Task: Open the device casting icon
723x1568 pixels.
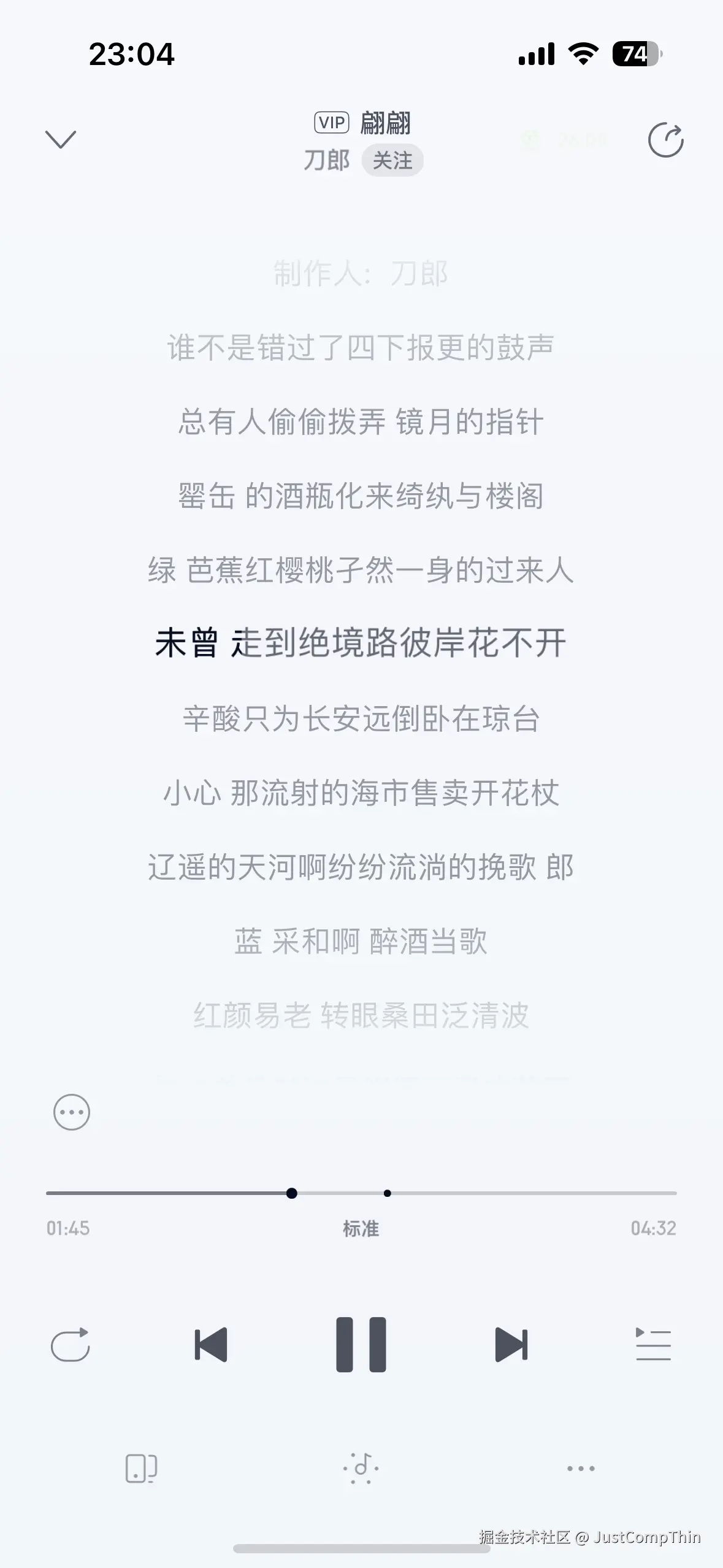Action: pos(141,1469)
